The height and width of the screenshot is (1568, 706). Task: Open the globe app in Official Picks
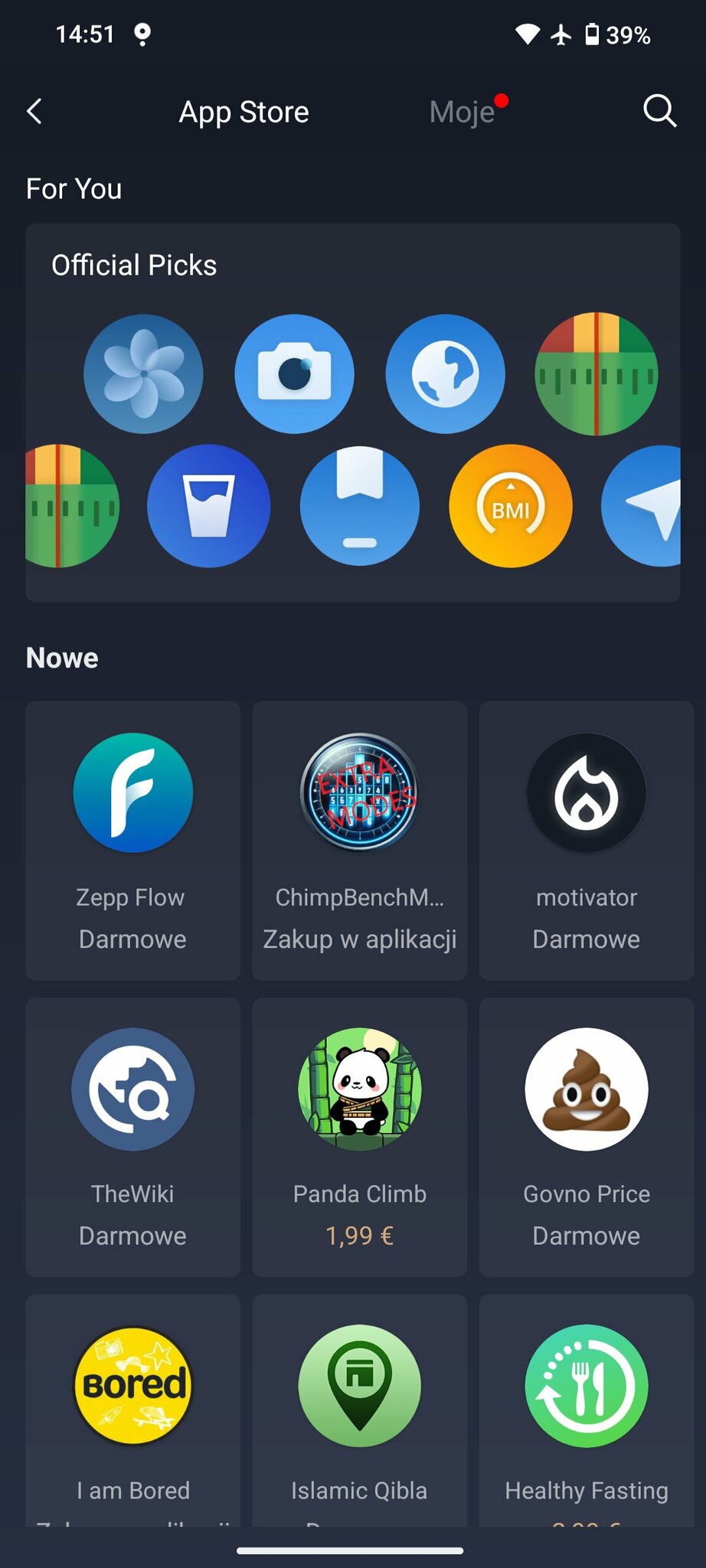click(445, 374)
